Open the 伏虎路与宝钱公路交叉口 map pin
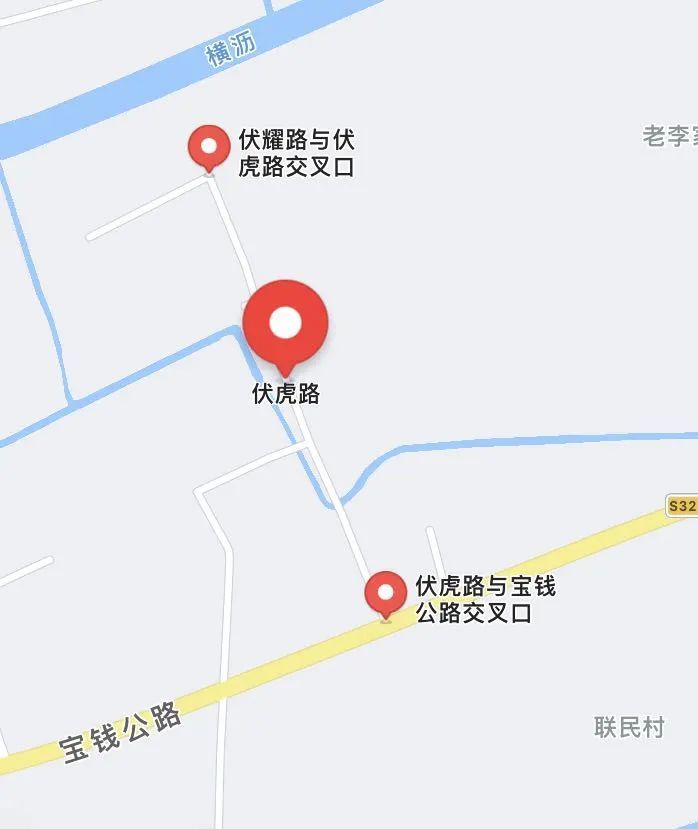Viewport: 698px width, 829px height. coord(386,593)
